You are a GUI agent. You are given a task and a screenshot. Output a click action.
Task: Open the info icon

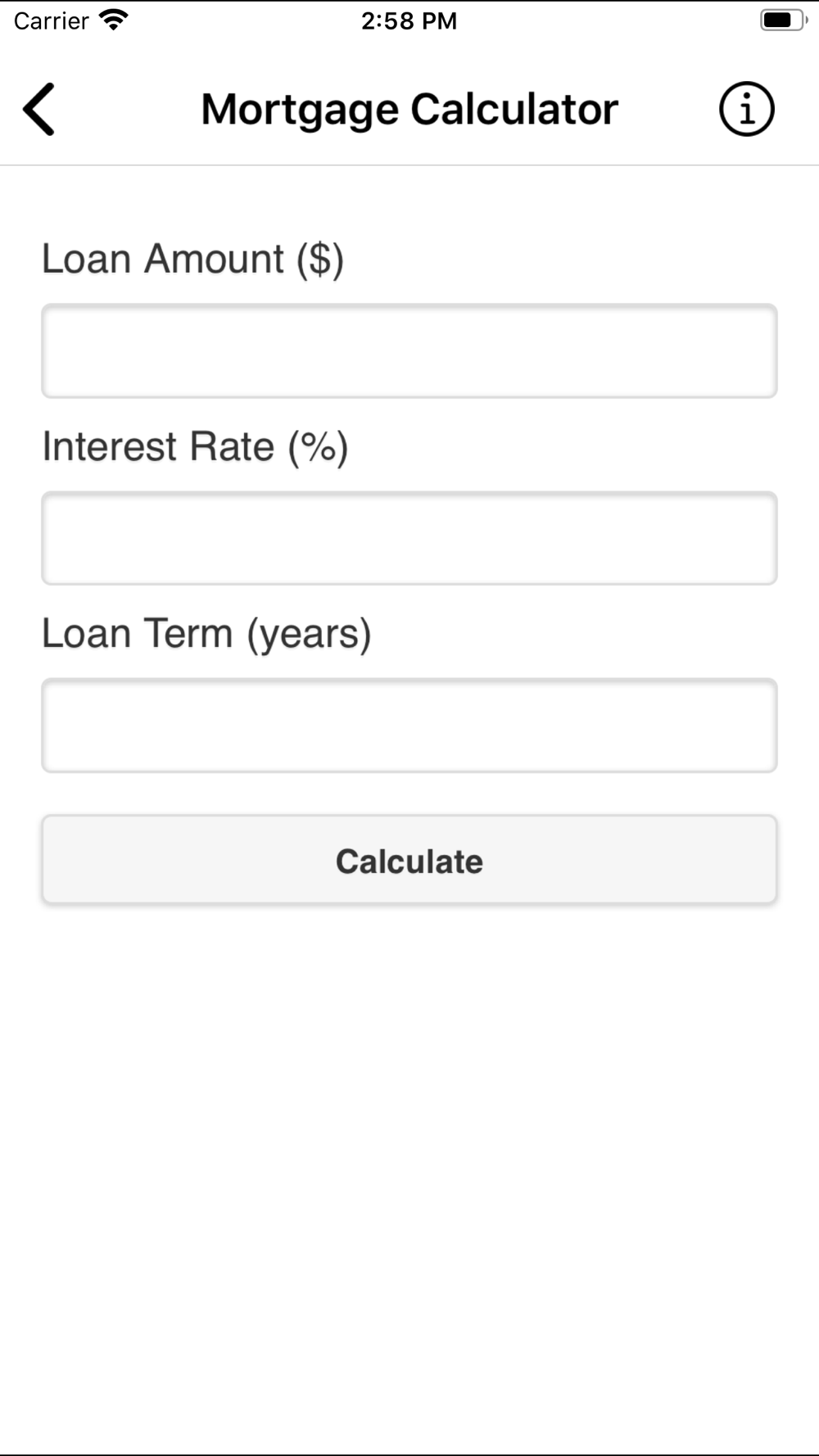[746, 109]
